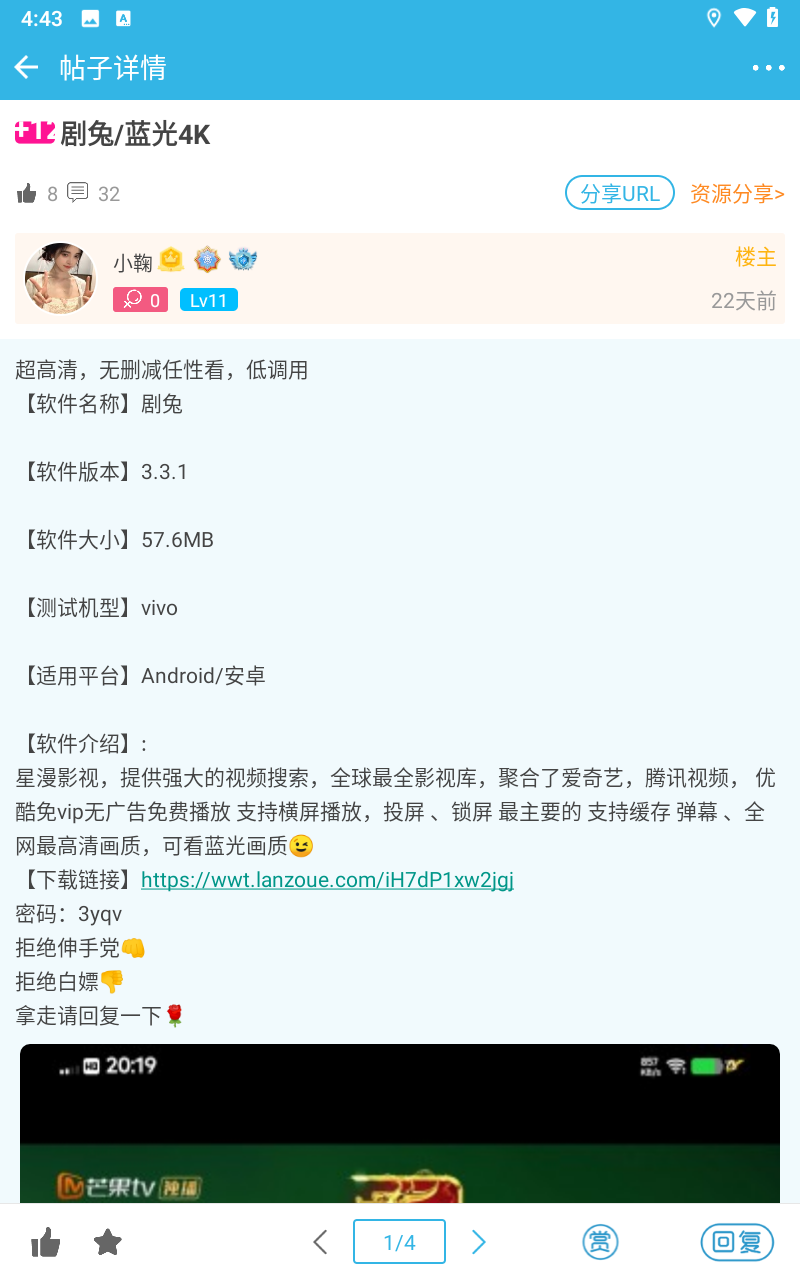Go to the previous page
The image size is (800, 1280).
click(320, 1242)
